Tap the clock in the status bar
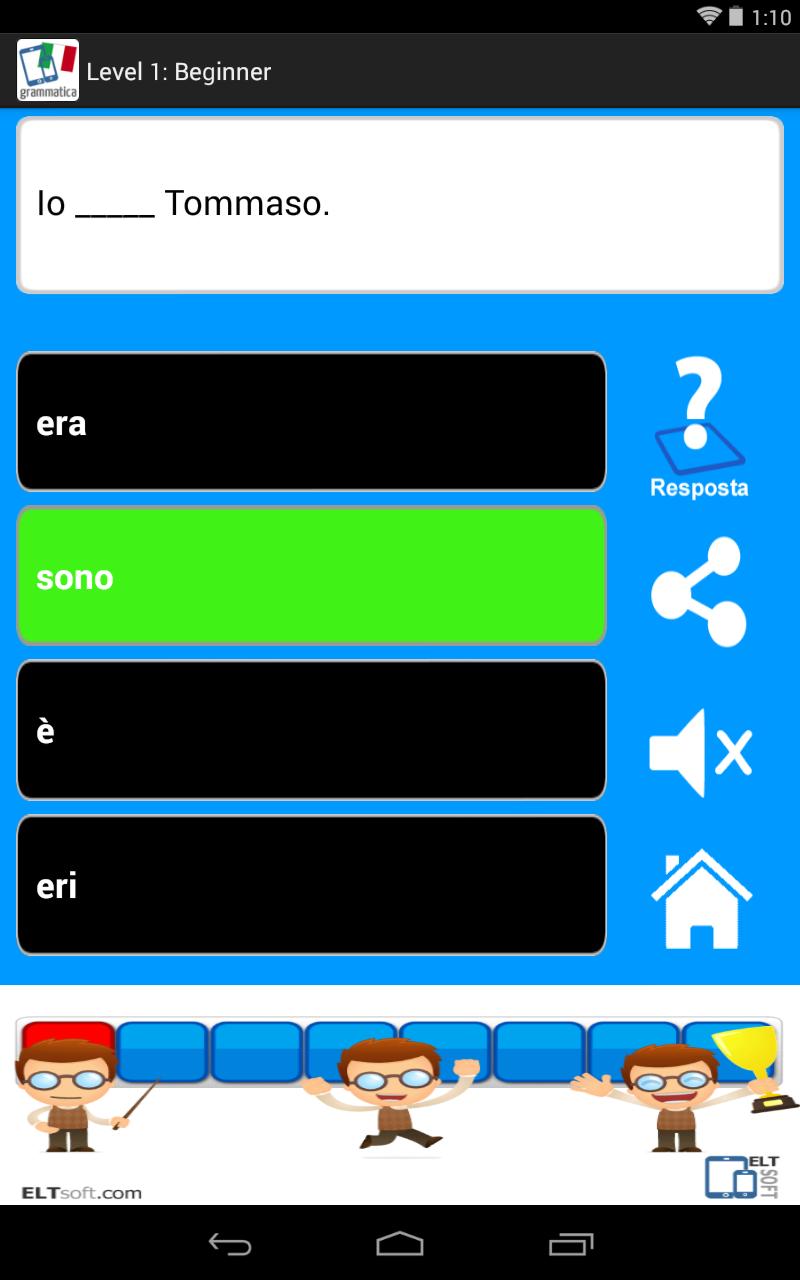This screenshot has width=800, height=1280. (x=770, y=15)
